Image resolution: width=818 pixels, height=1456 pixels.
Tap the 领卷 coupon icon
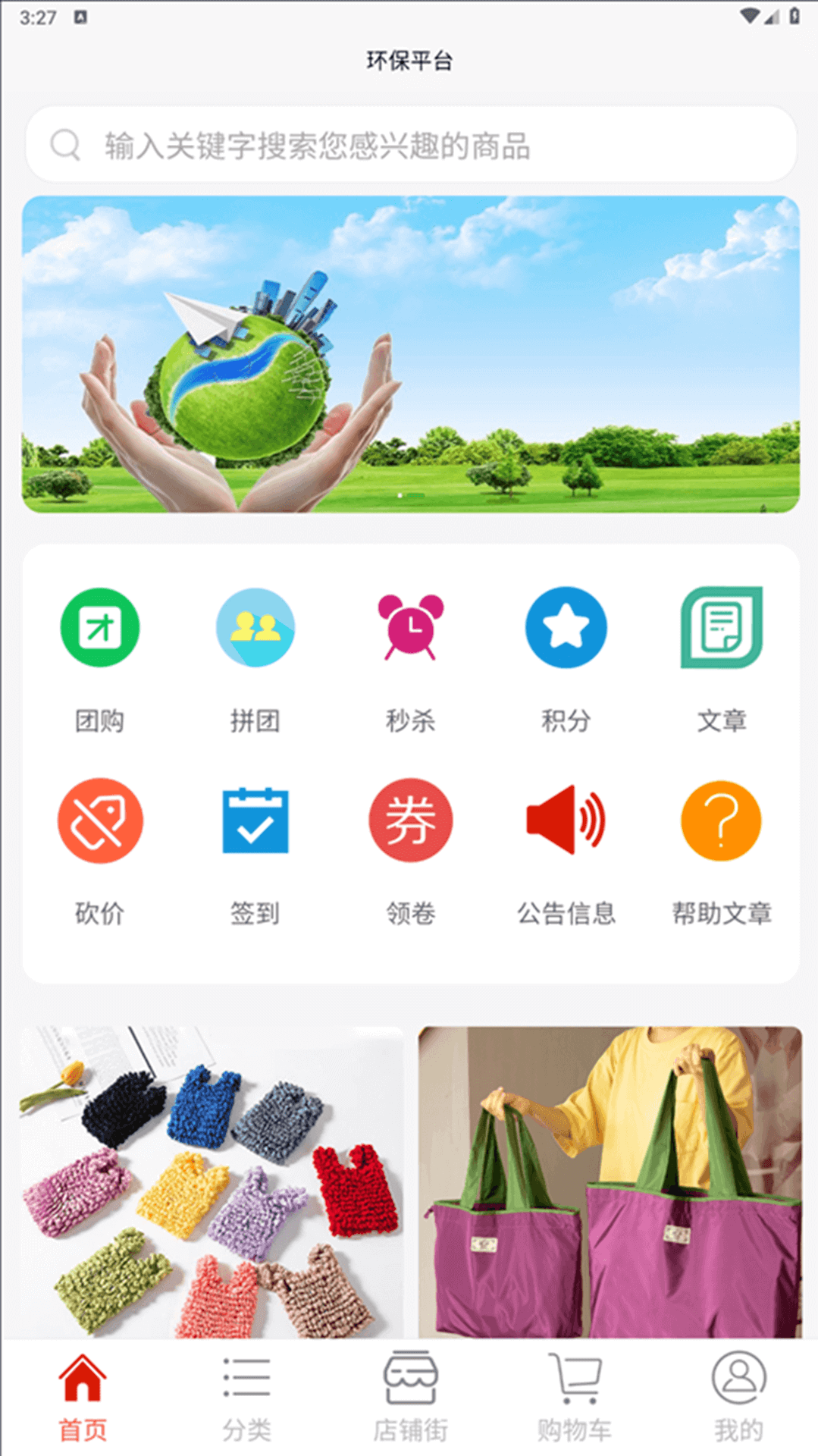point(410,821)
